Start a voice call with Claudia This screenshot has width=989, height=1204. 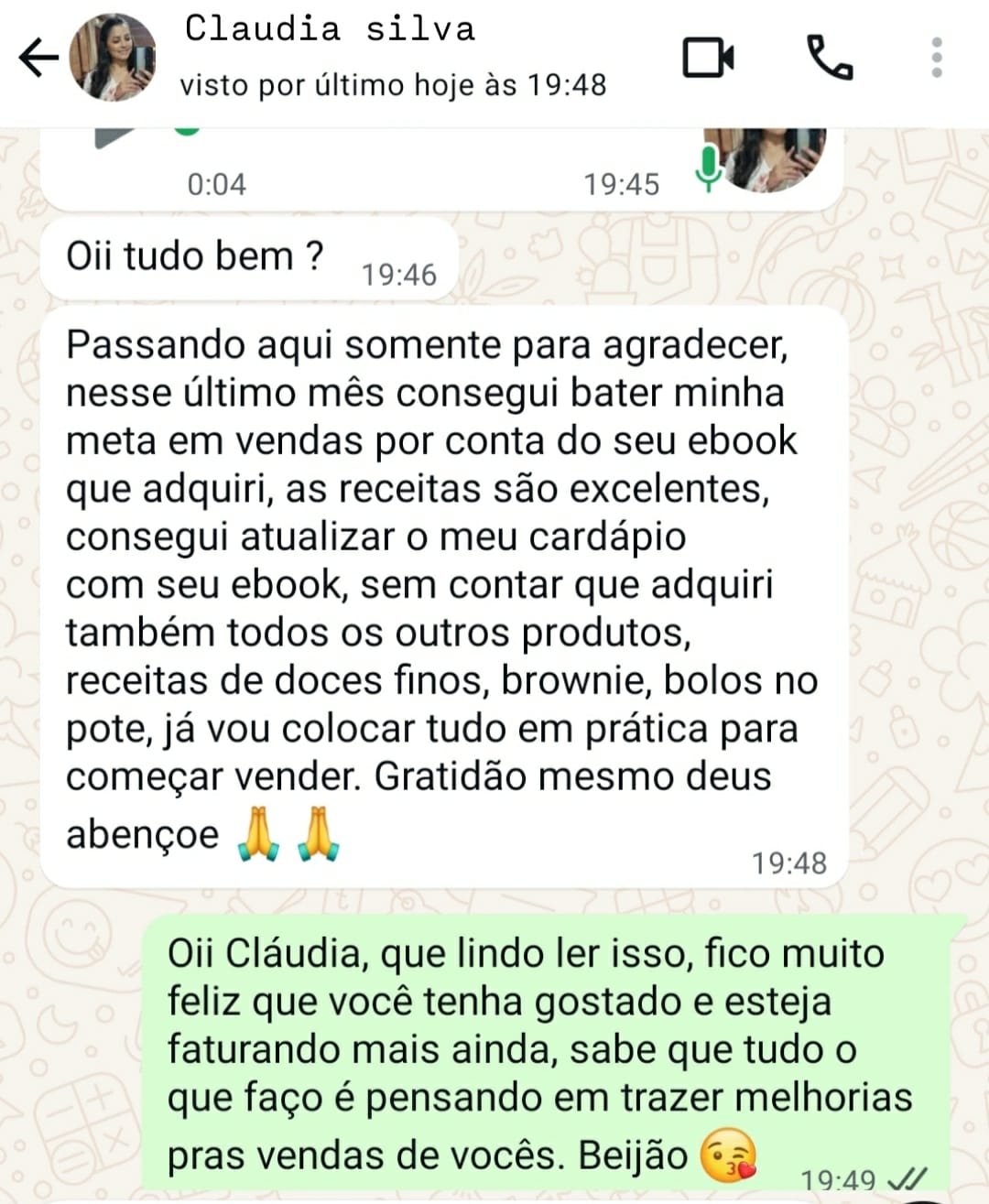coord(830,58)
